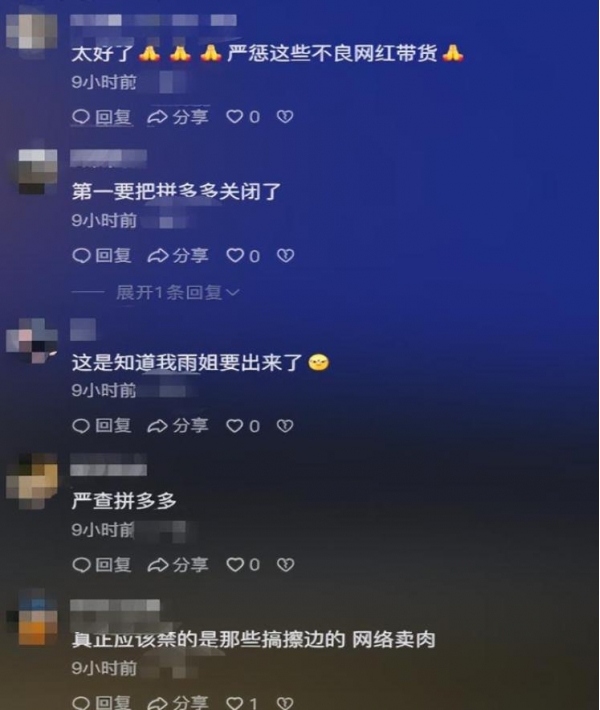Reply to the '严查拼多多' comment

[102, 565]
